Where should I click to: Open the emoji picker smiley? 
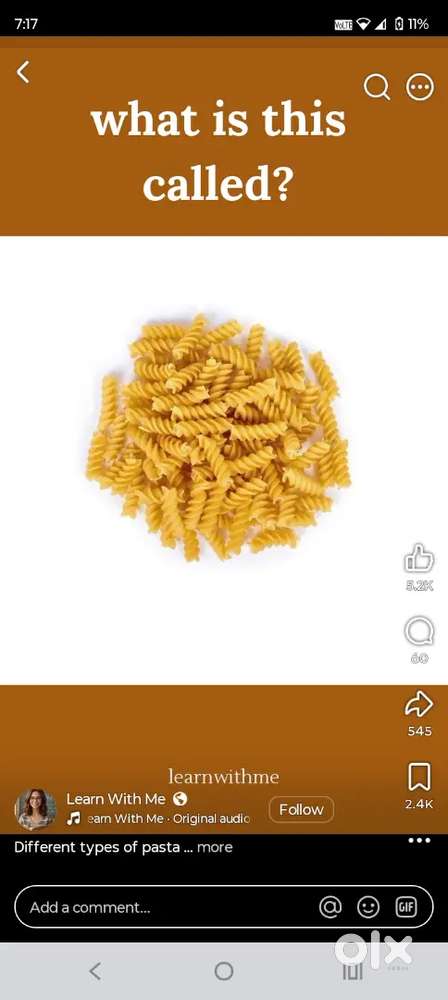click(368, 907)
